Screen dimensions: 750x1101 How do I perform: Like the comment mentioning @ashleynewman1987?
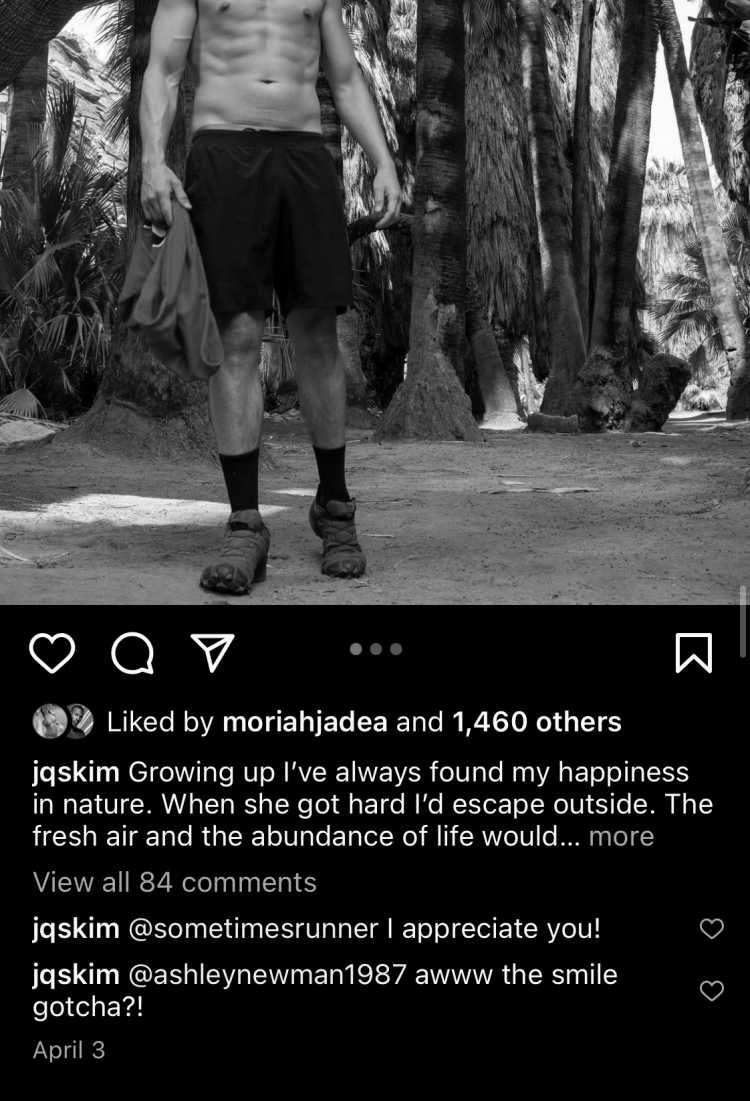[x=711, y=991]
